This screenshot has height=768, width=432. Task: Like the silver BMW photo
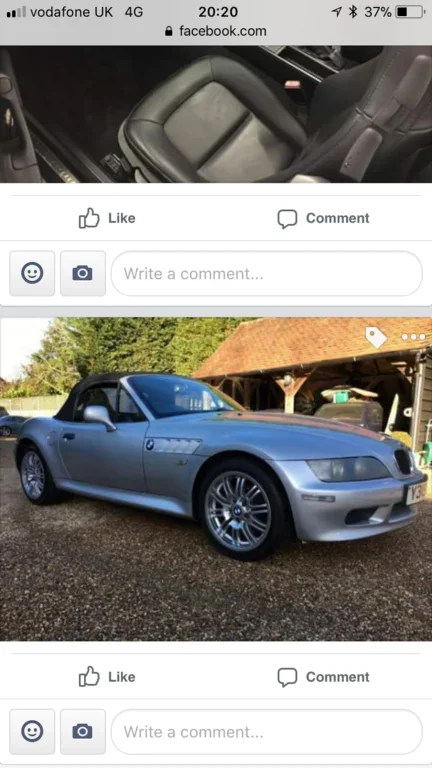(x=107, y=676)
